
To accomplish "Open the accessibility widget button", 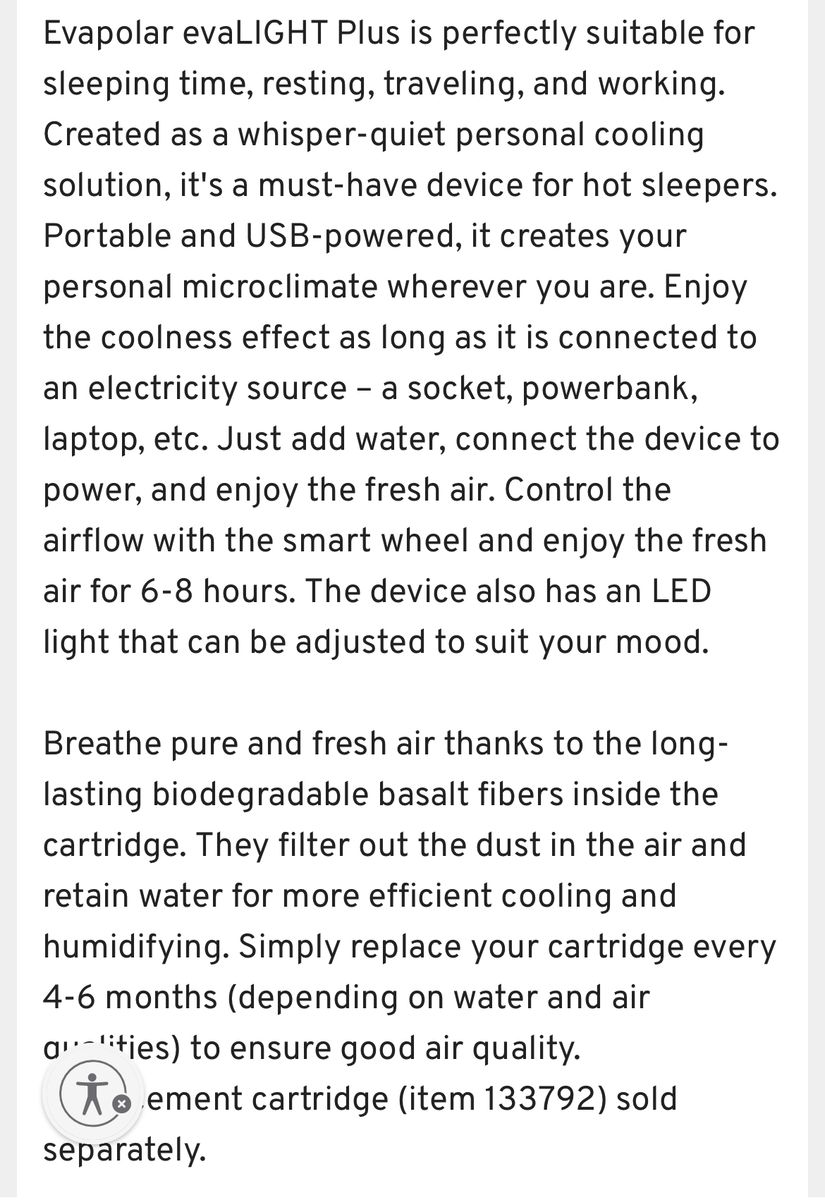I will (x=90, y=1091).
